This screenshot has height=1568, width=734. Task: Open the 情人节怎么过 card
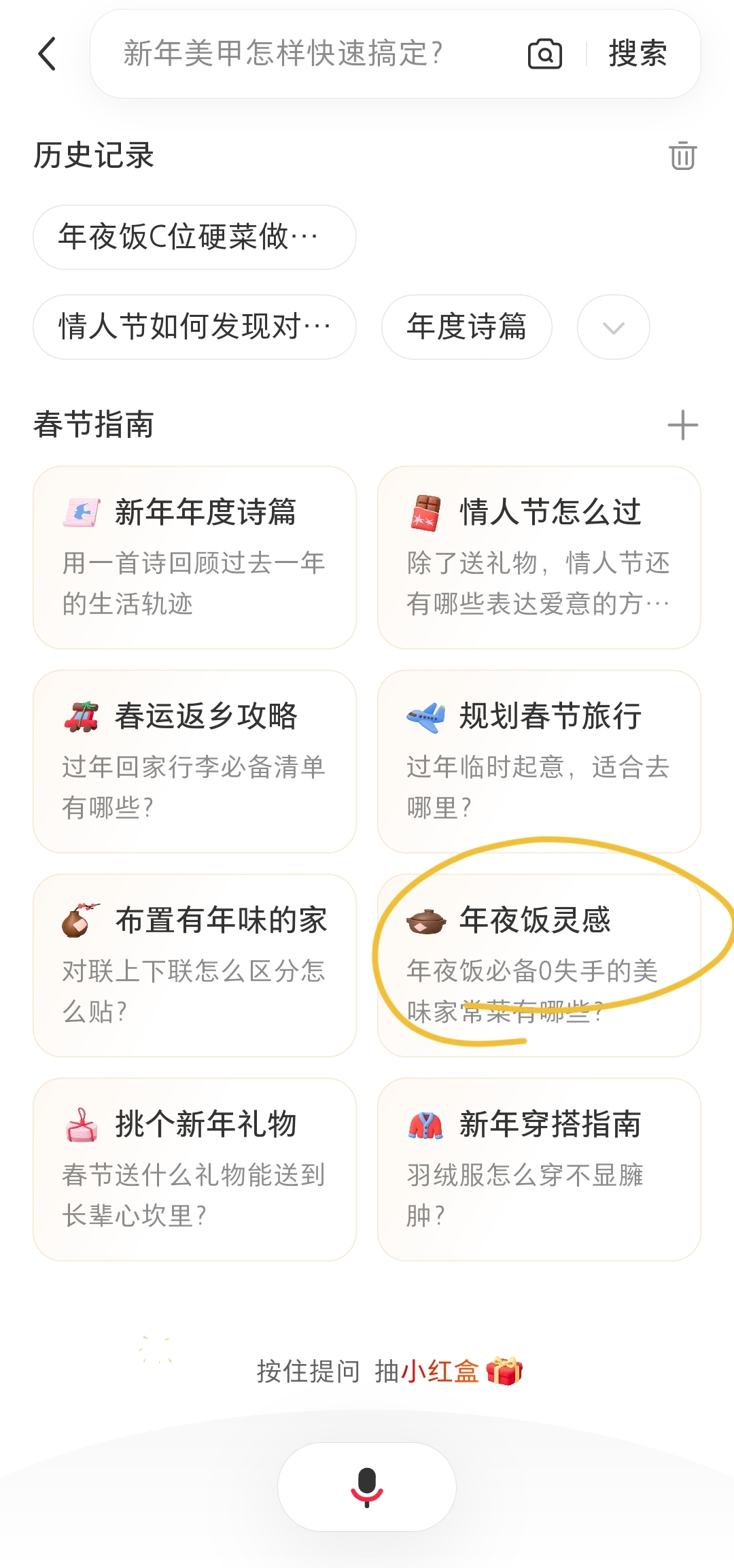coord(539,558)
